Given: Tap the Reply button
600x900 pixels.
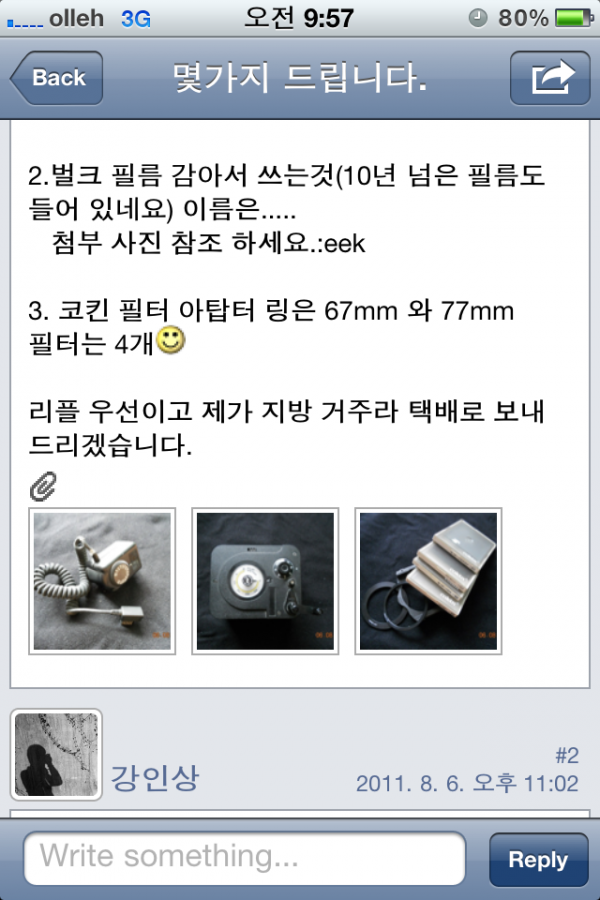Looking at the screenshot, I should [537, 859].
